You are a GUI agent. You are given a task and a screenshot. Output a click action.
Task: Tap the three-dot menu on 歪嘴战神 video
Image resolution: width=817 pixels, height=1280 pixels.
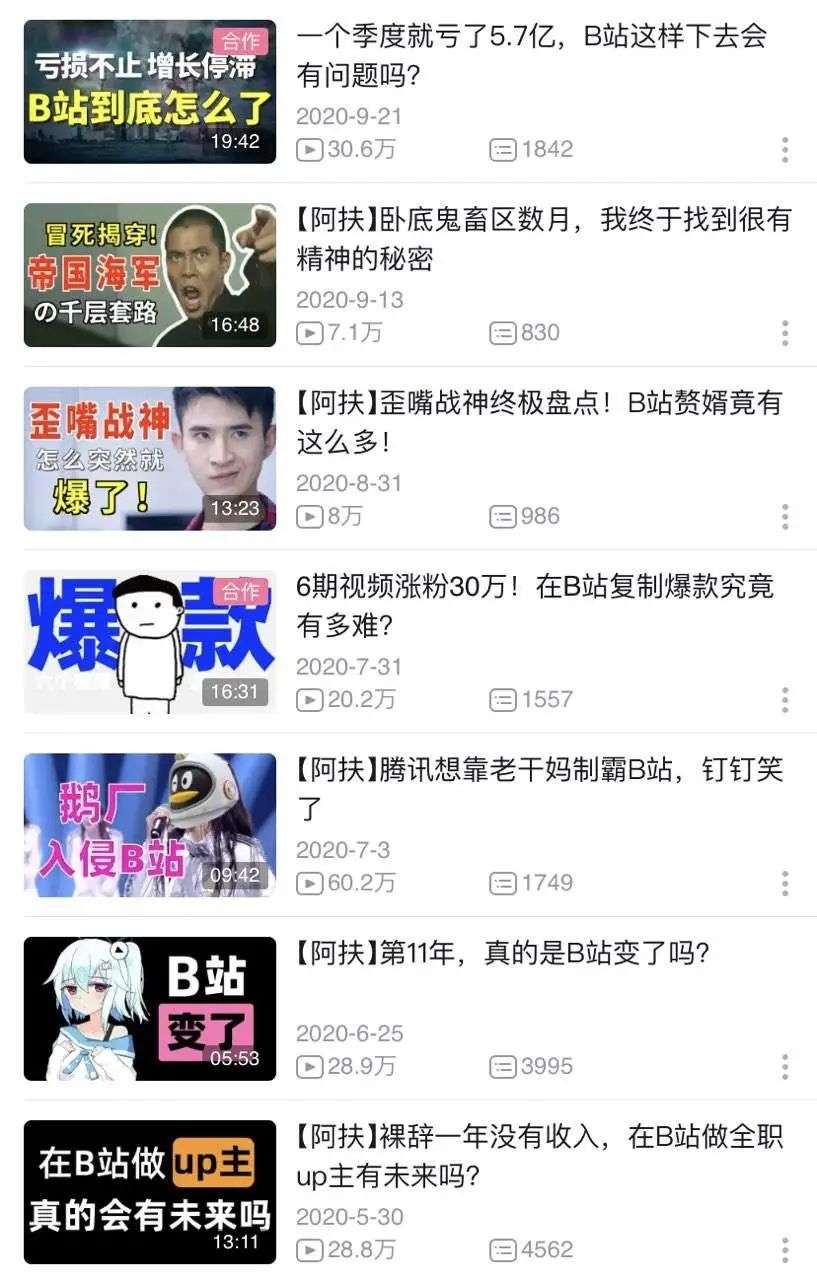pyautogui.click(x=785, y=517)
